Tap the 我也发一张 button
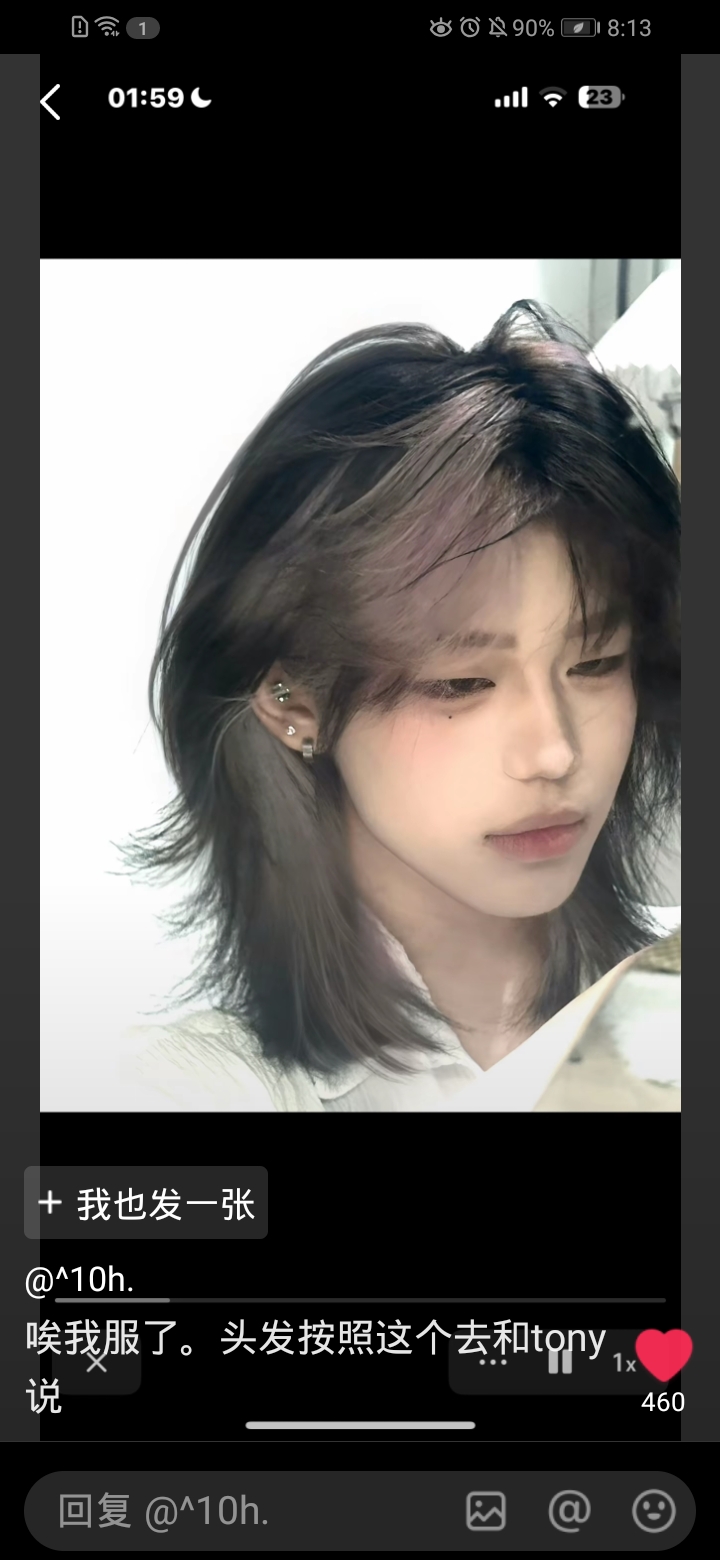 [x=146, y=1203]
